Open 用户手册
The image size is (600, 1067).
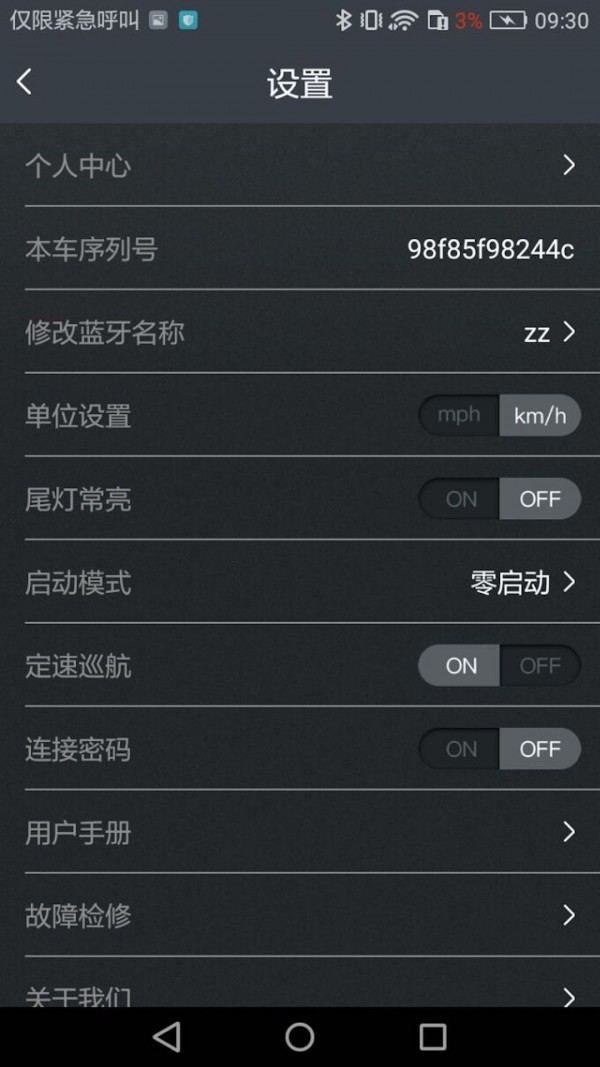pyautogui.click(x=300, y=832)
